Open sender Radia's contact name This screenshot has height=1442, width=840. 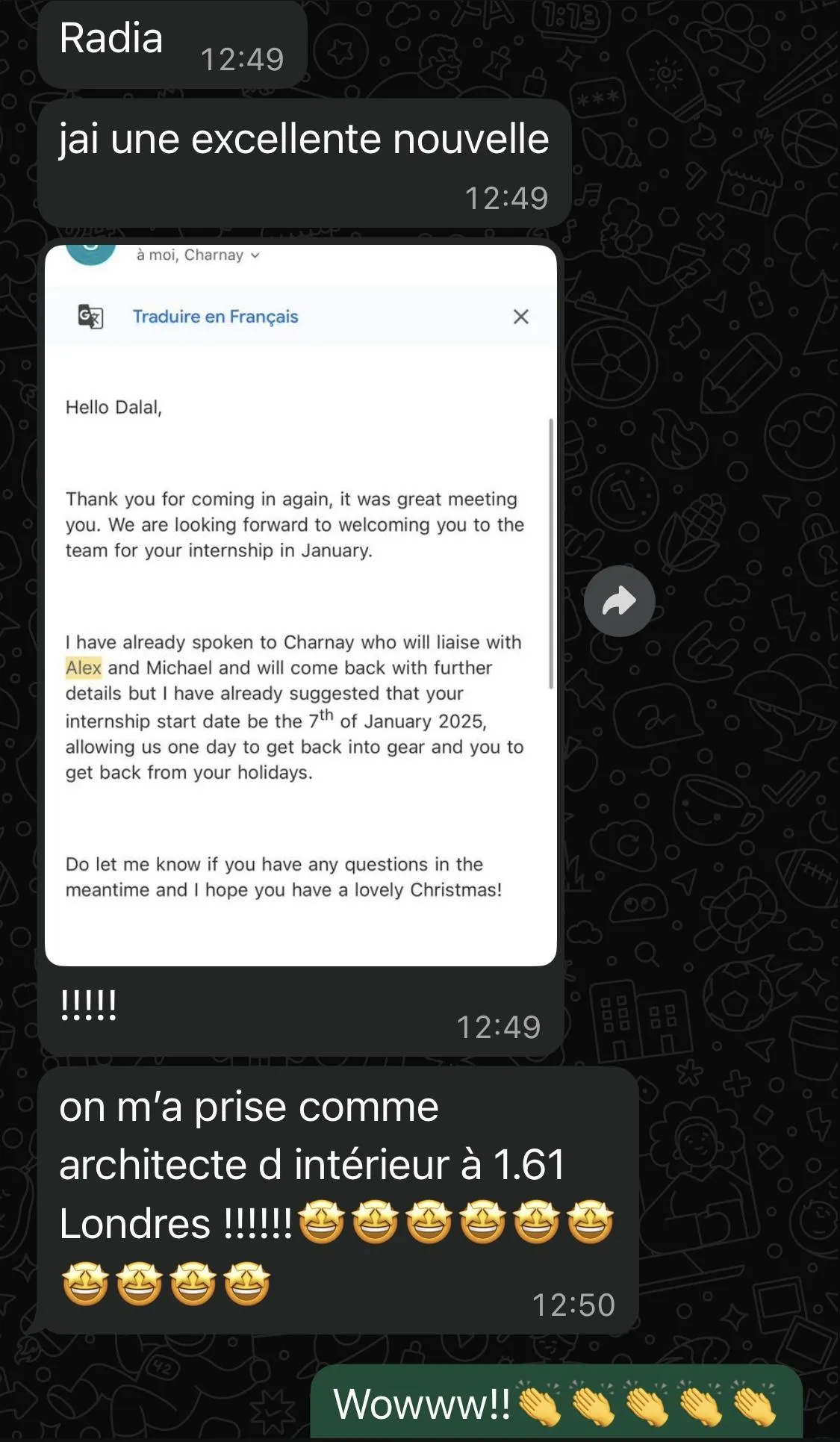point(111,38)
